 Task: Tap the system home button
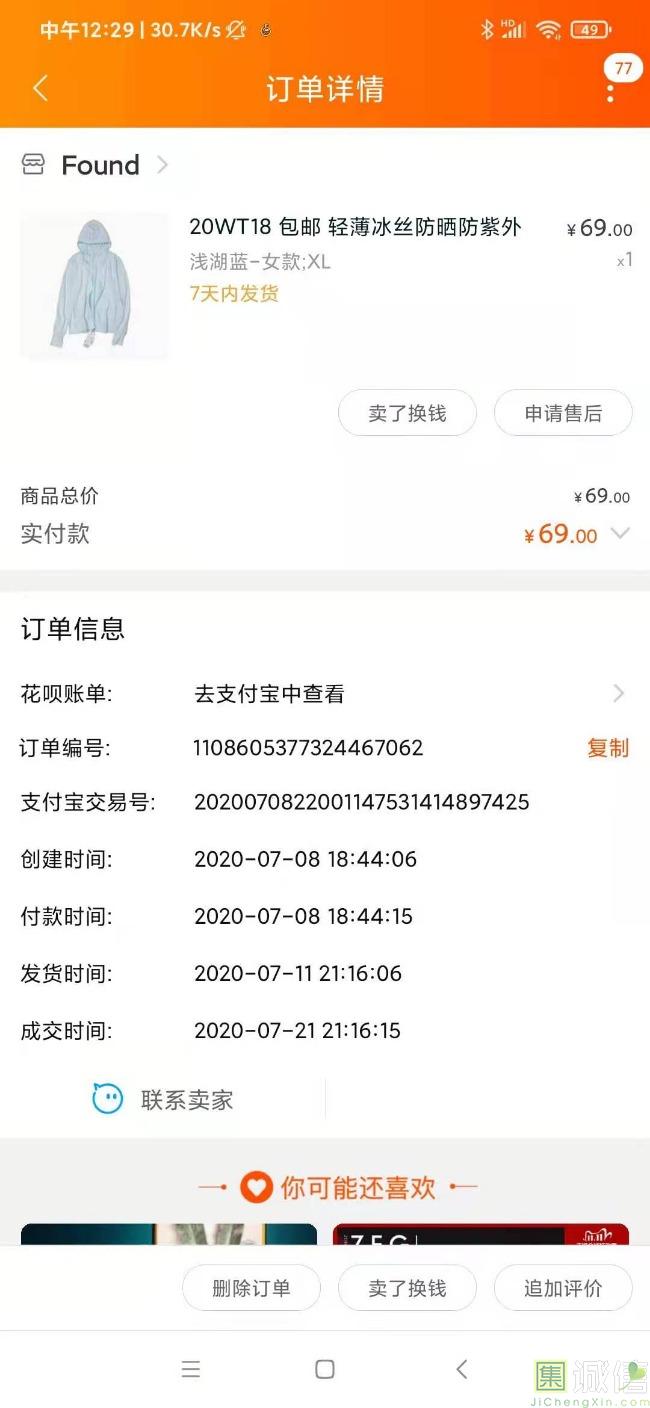325,1369
